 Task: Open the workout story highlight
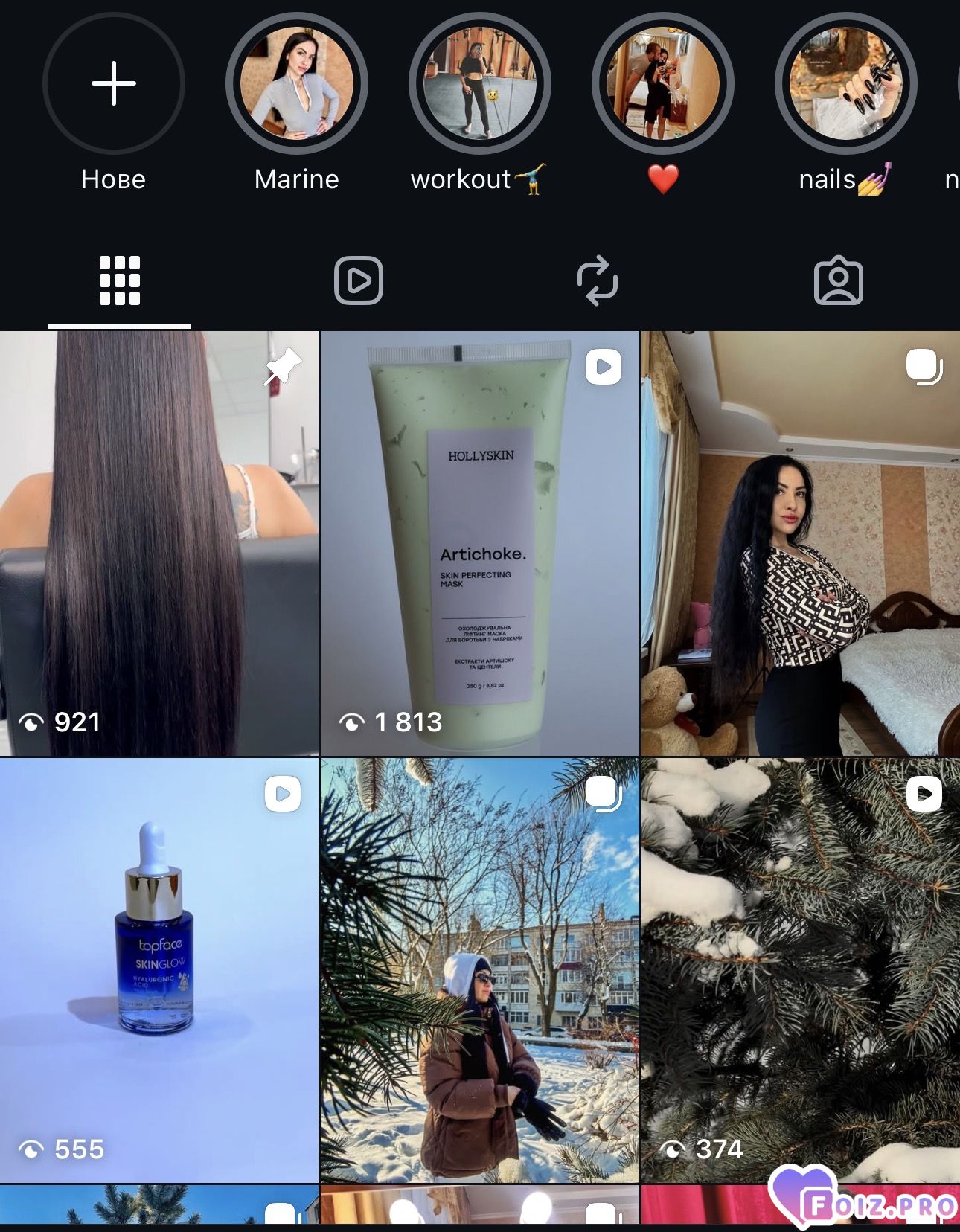point(479,83)
